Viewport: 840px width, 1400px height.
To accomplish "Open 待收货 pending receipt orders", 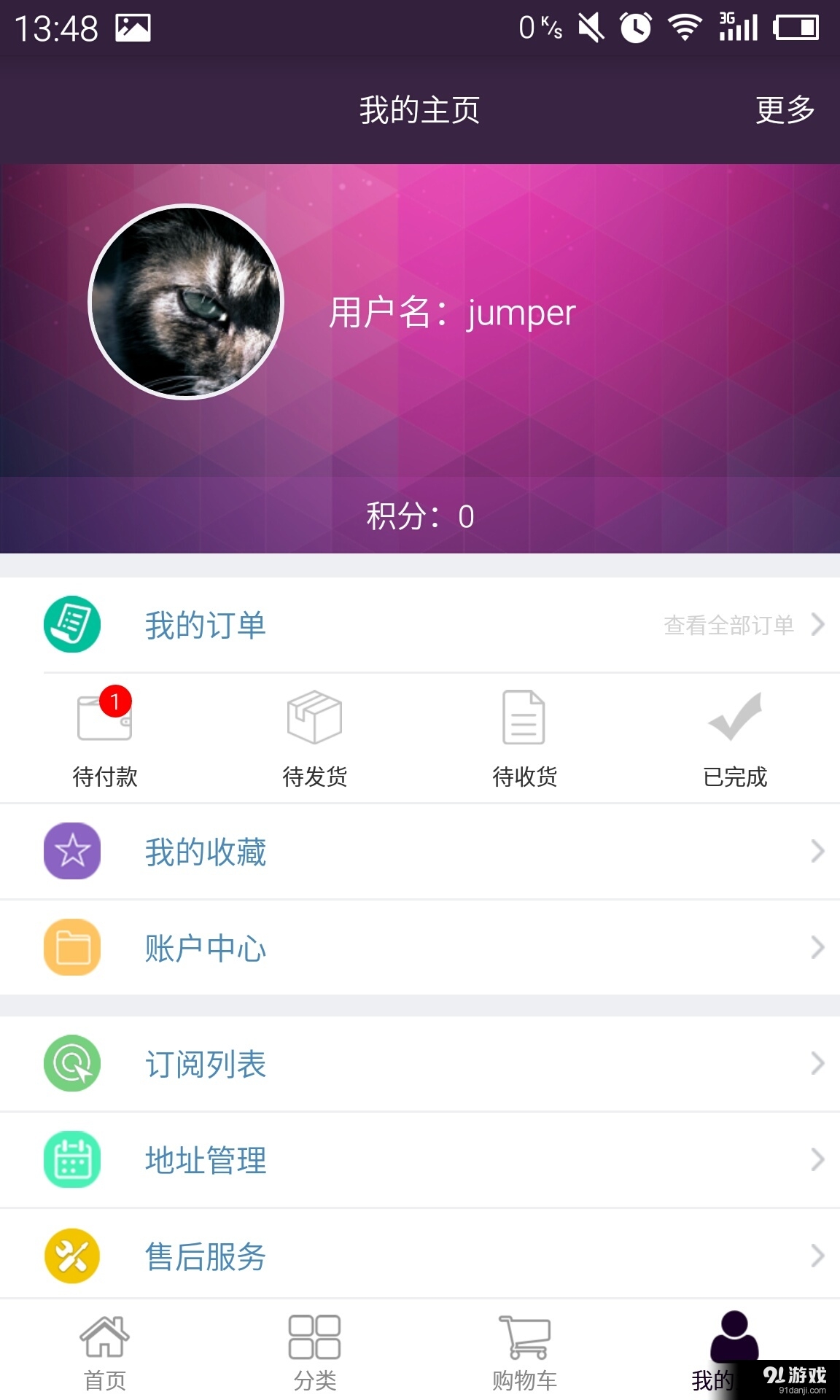I will coord(524,718).
